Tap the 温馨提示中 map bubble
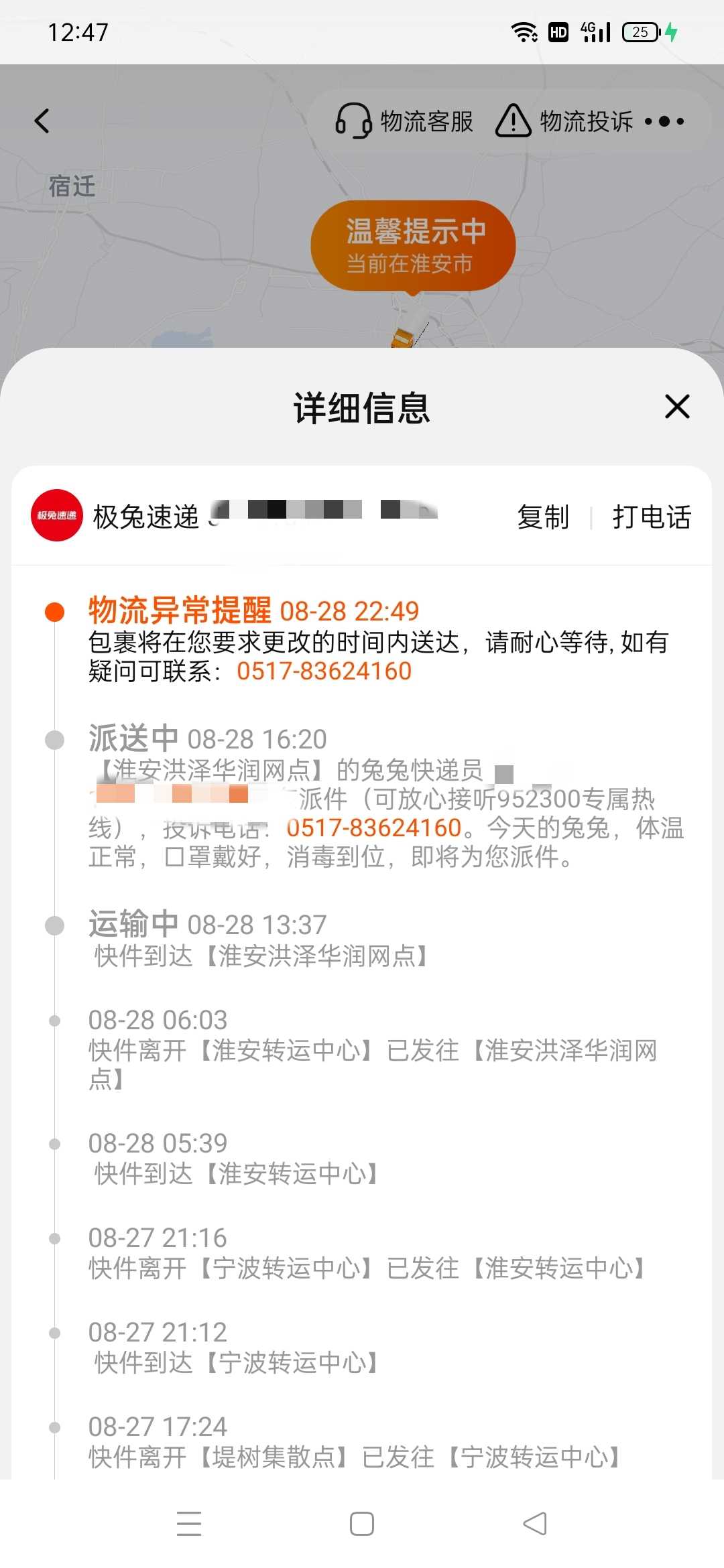This screenshot has height=1568, width=724. 413,246
